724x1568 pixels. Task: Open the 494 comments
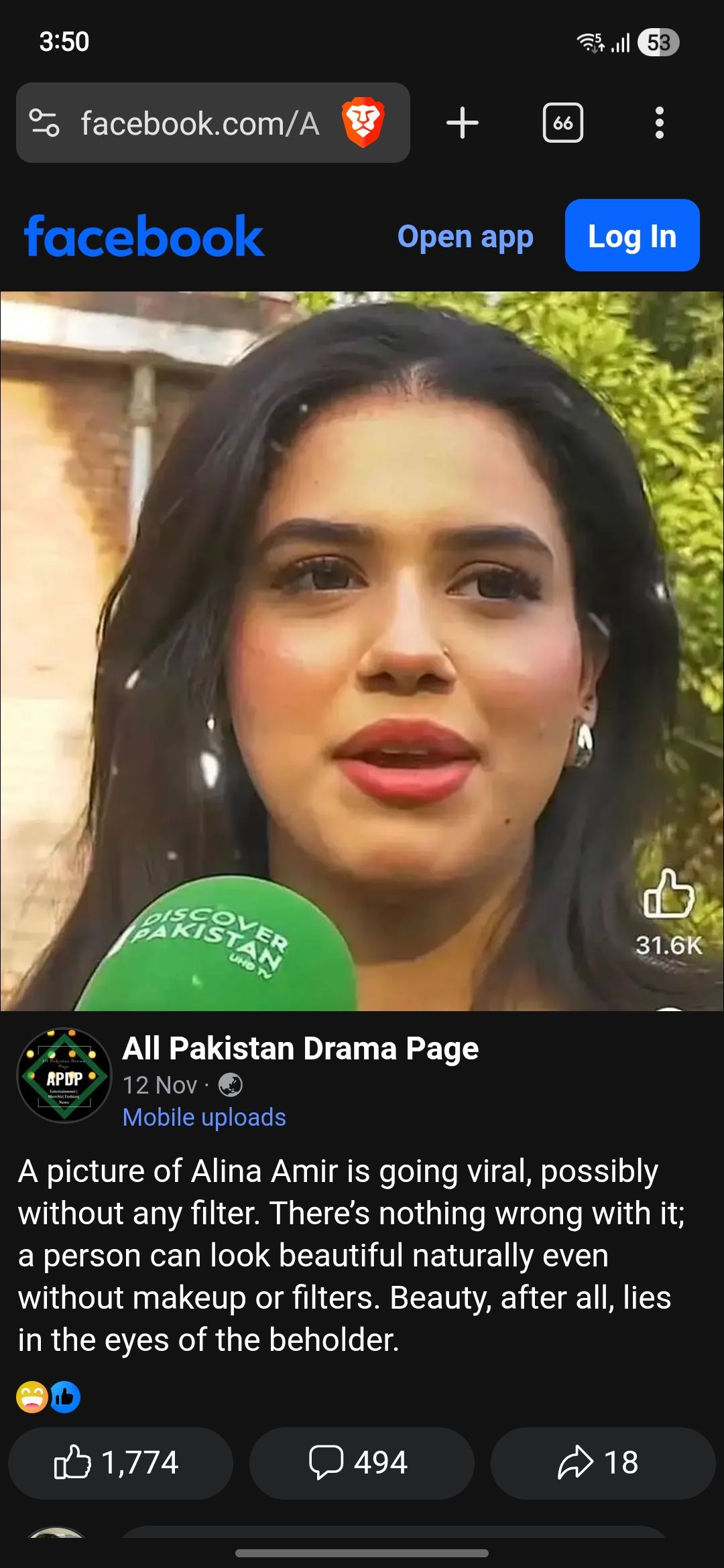[x=361, y=1463]
